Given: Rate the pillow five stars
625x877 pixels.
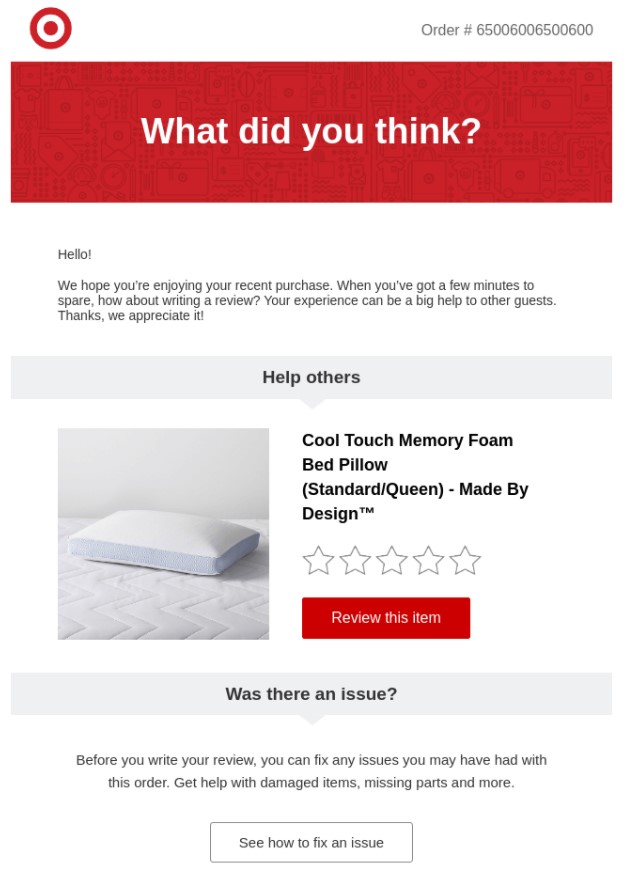Looking at the screenshot, I should (x=465, y=561).
